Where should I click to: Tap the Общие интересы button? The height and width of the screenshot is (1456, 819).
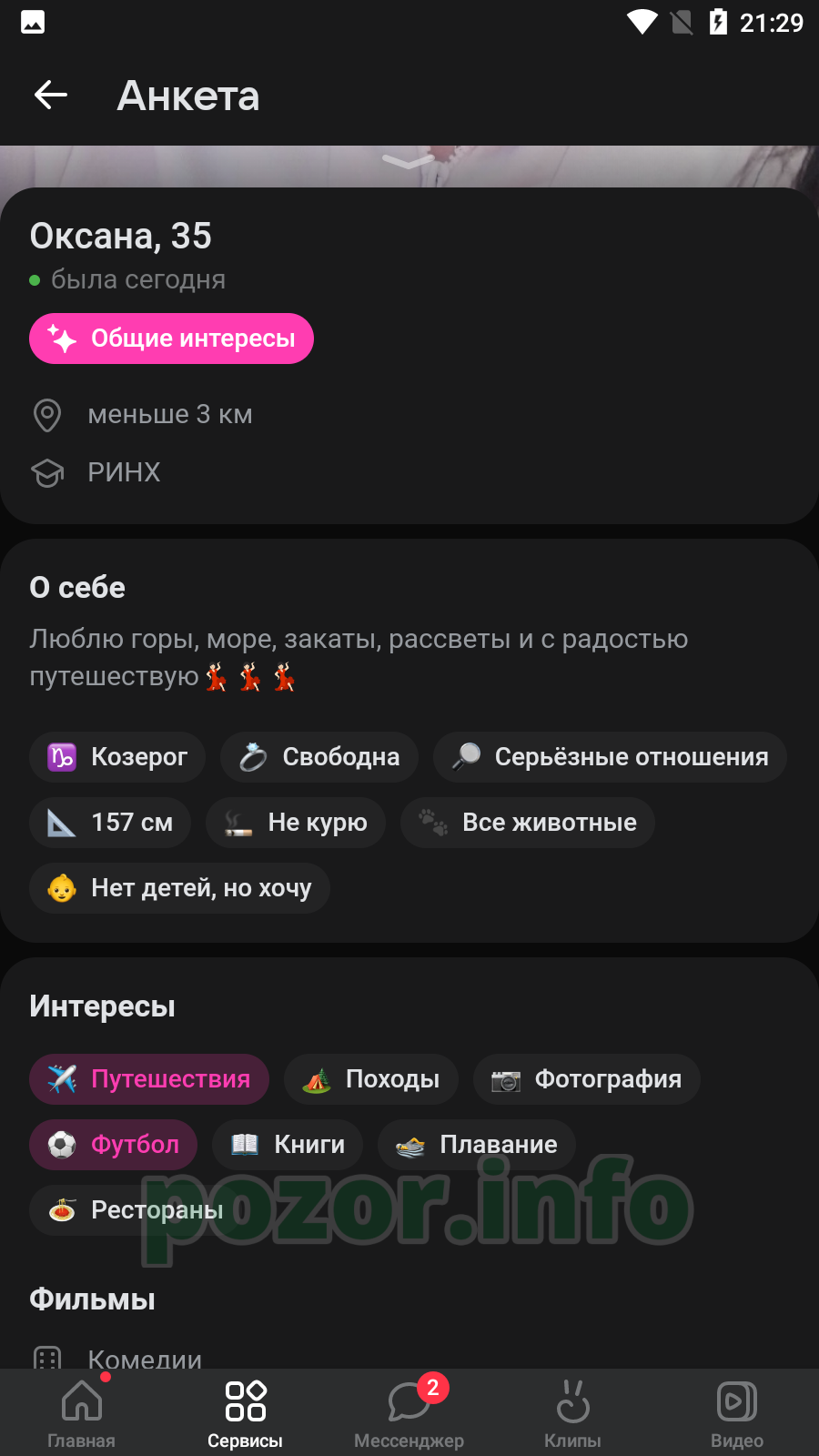point(171,339)
